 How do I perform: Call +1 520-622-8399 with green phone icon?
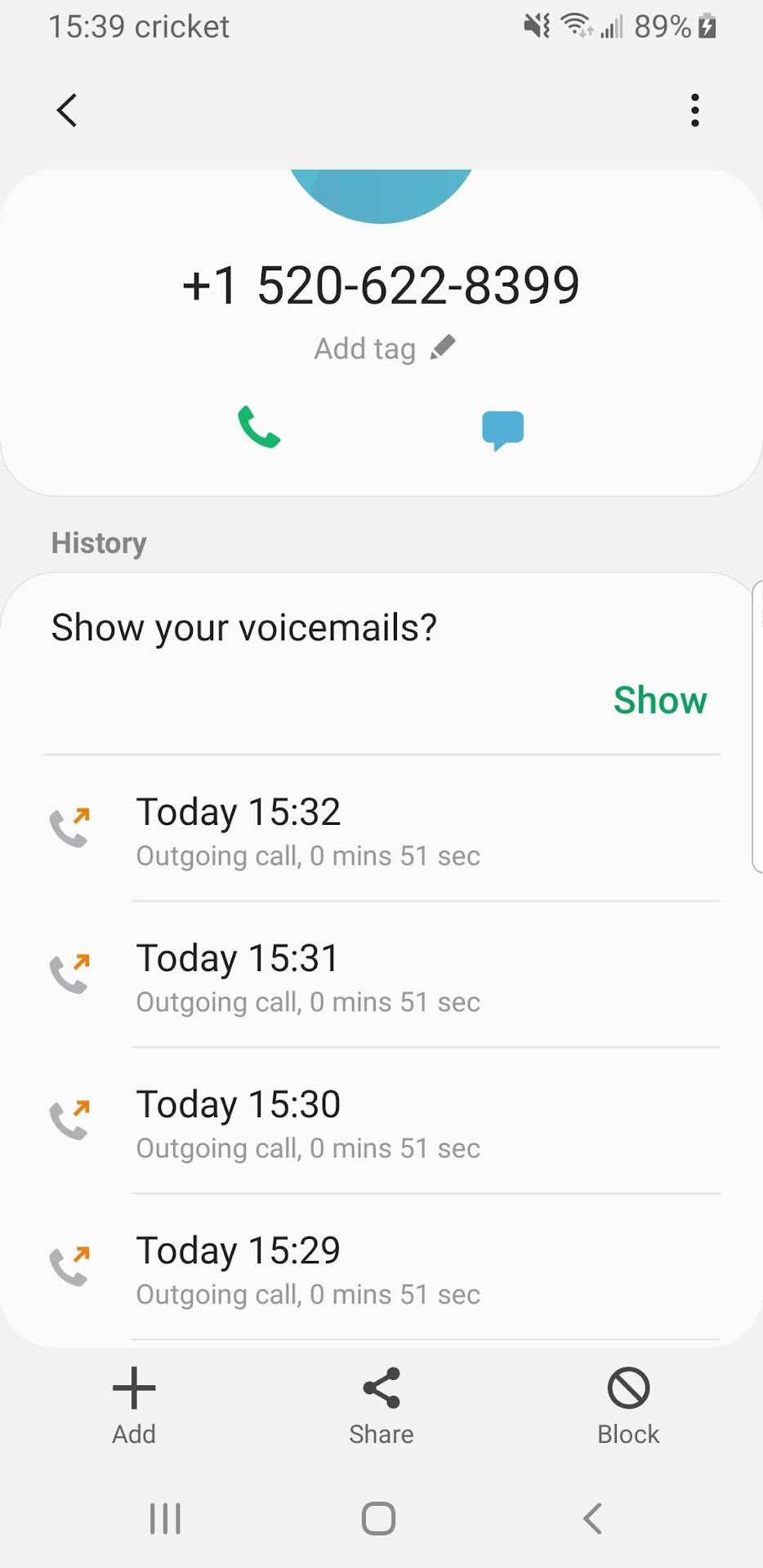coord(259,427)
